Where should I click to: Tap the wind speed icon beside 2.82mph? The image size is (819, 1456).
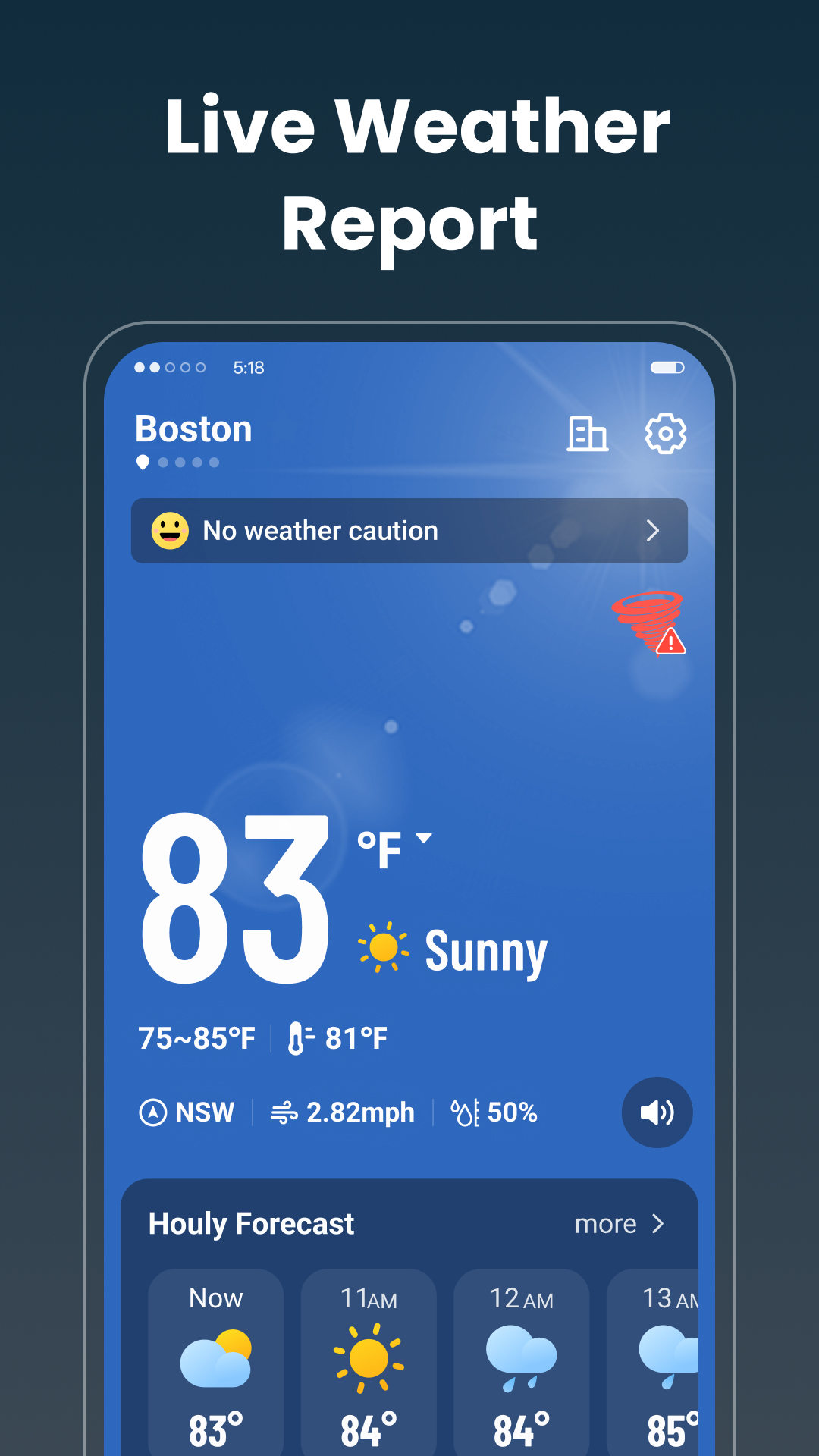(283, 1112)
